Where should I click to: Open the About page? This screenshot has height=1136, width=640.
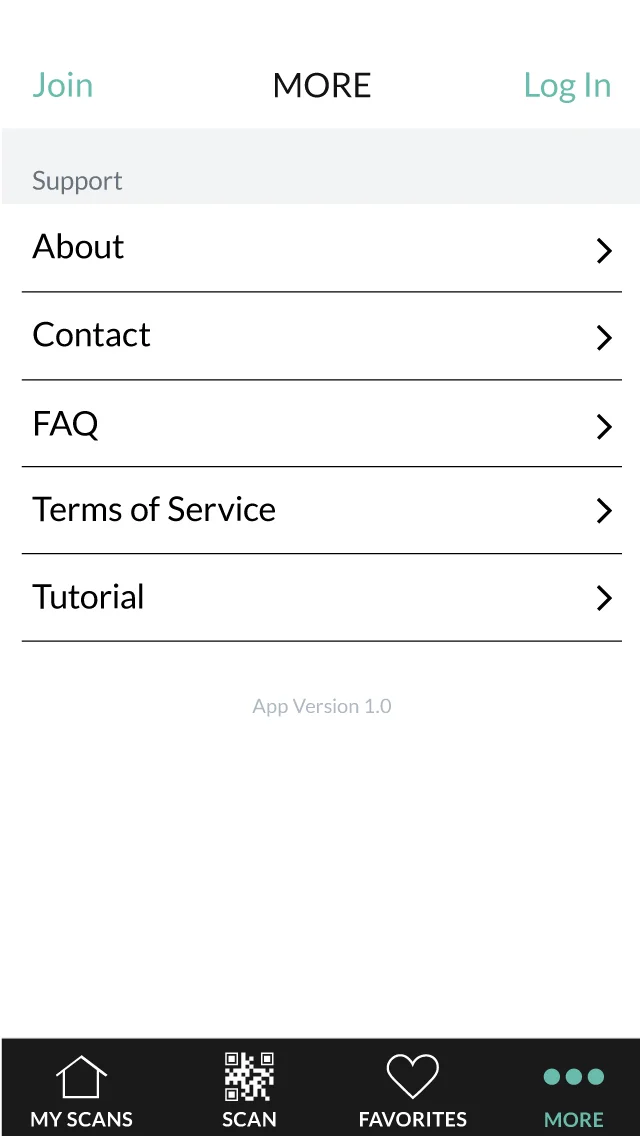pos(322,248)
